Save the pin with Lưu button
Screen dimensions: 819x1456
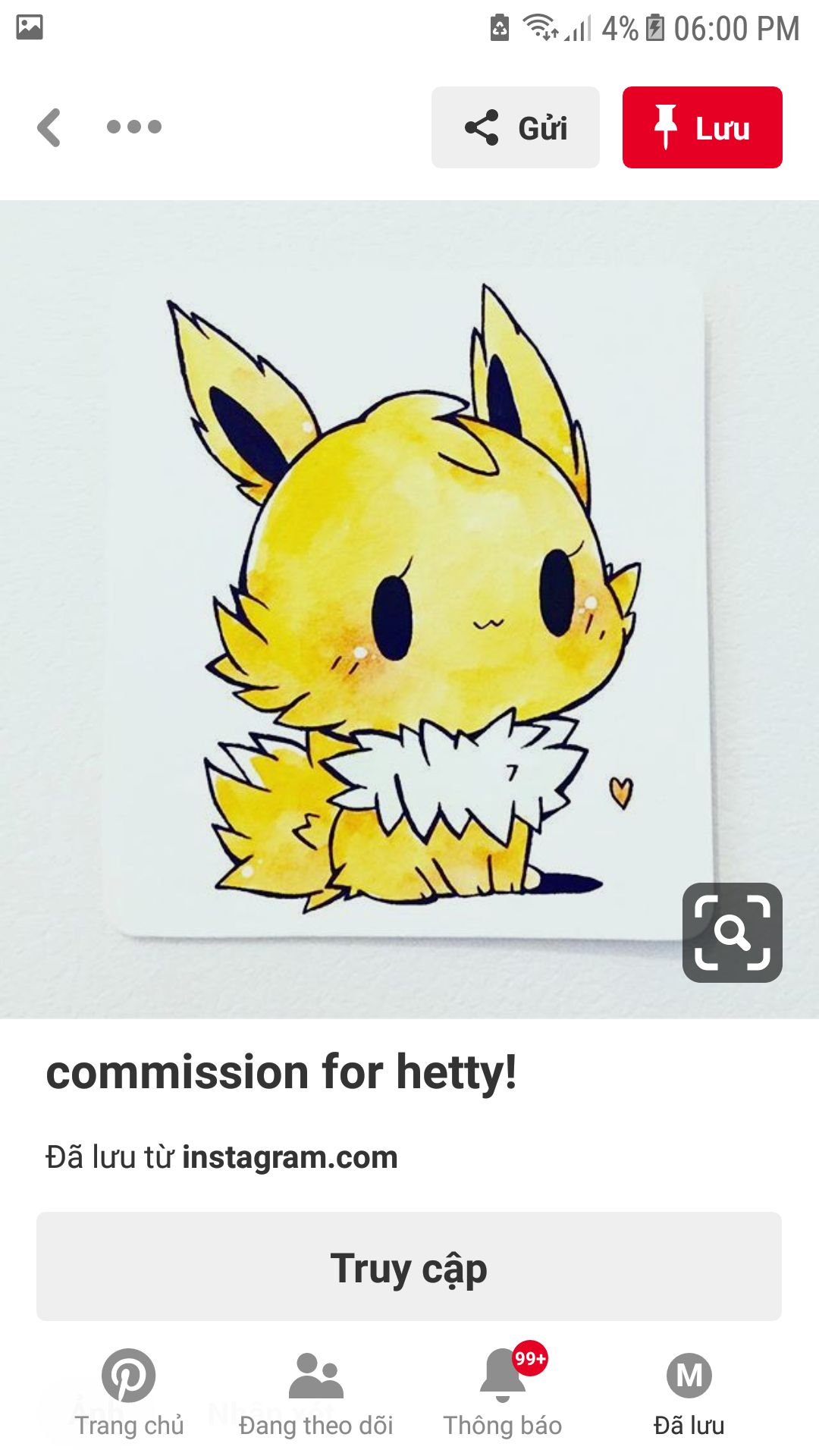[702, 127]
